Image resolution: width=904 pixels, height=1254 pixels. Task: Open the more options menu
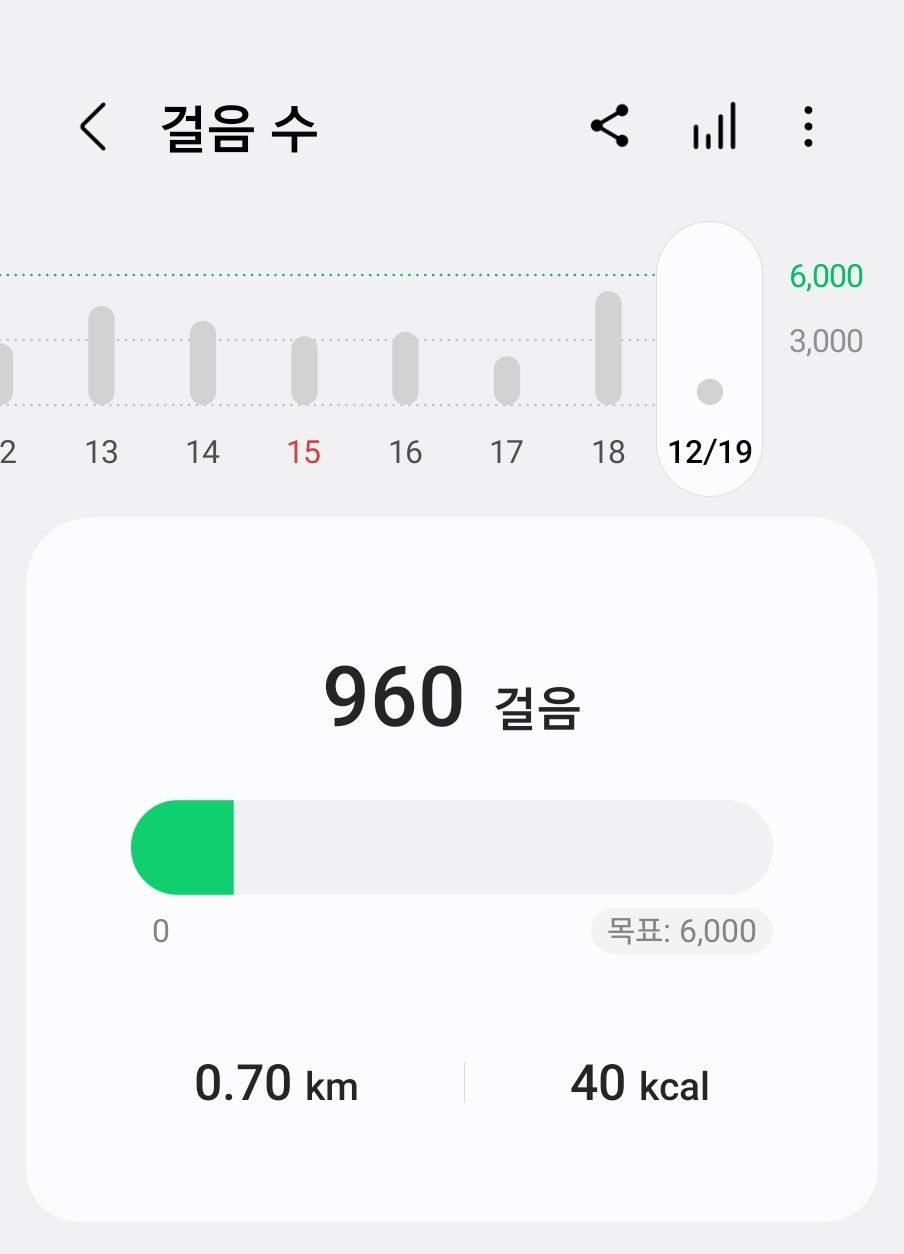click(x=808, y=127)
